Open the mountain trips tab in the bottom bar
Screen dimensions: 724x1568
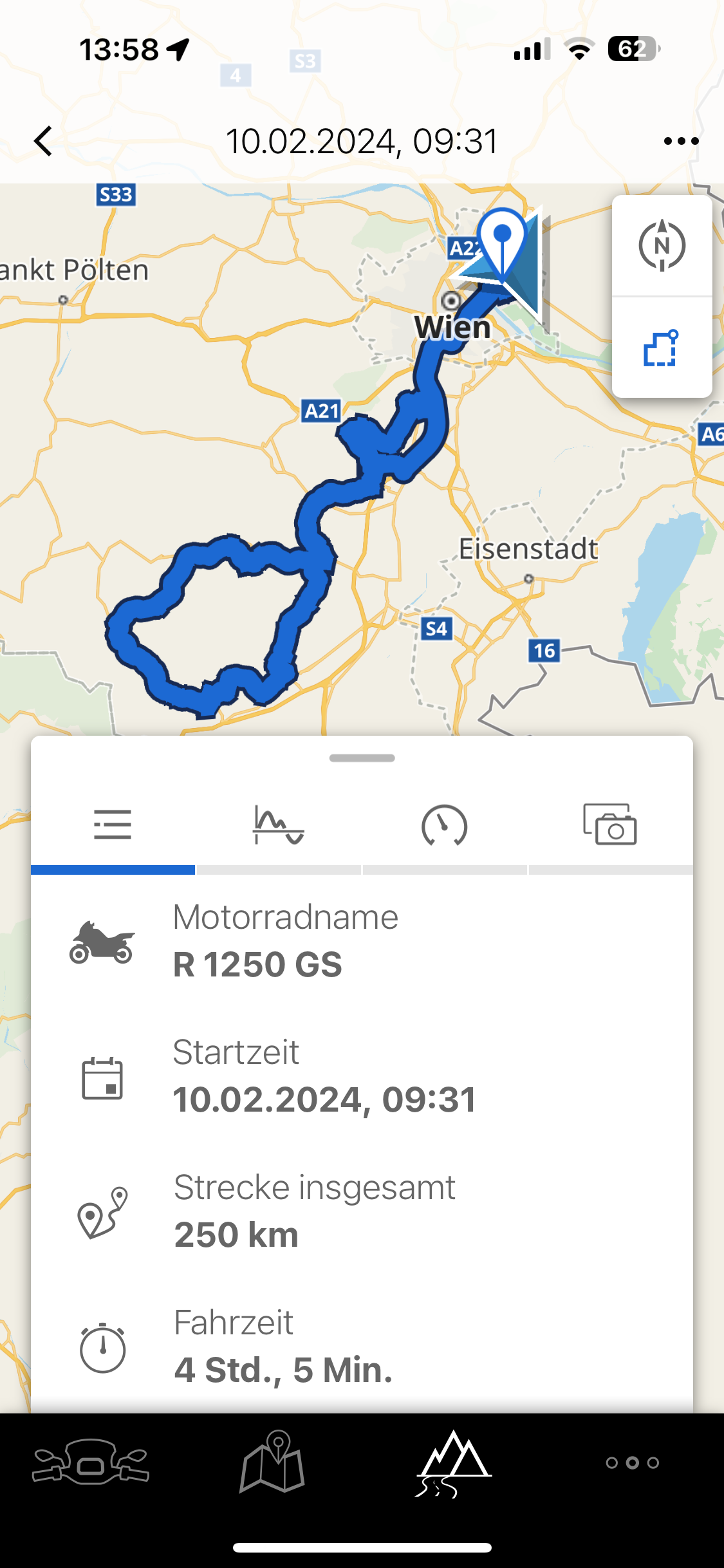click(x=453, y=1462)
